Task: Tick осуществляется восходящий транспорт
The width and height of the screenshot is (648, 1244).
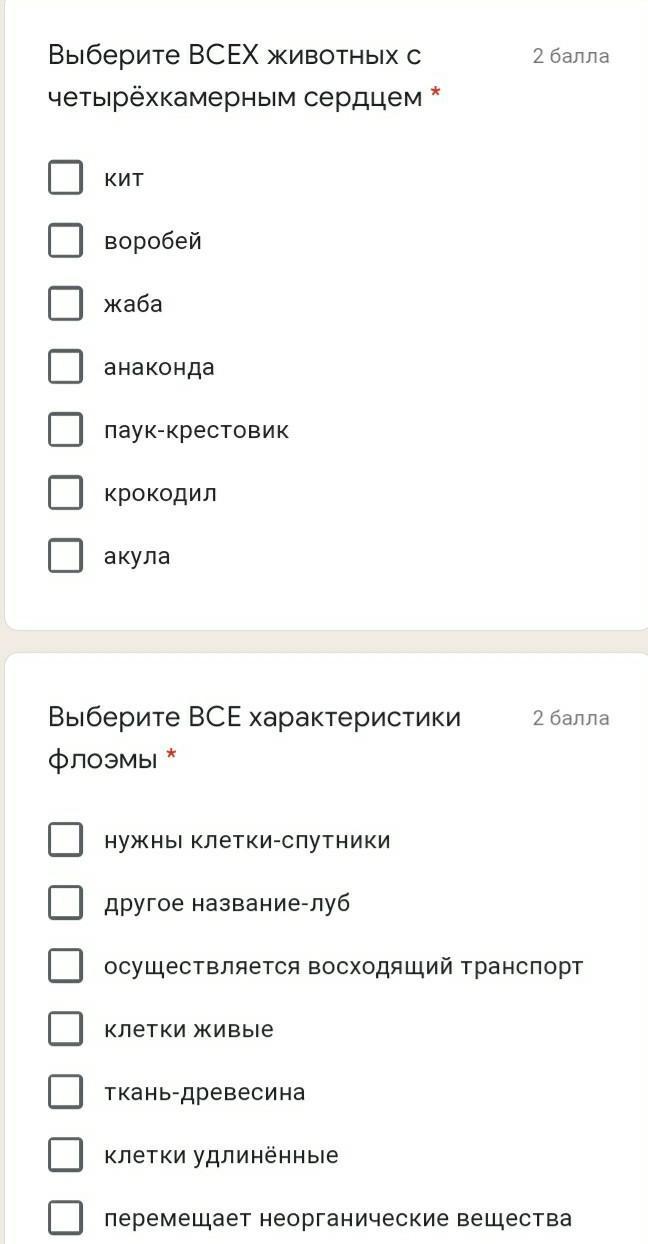Action: pos(65,966)
